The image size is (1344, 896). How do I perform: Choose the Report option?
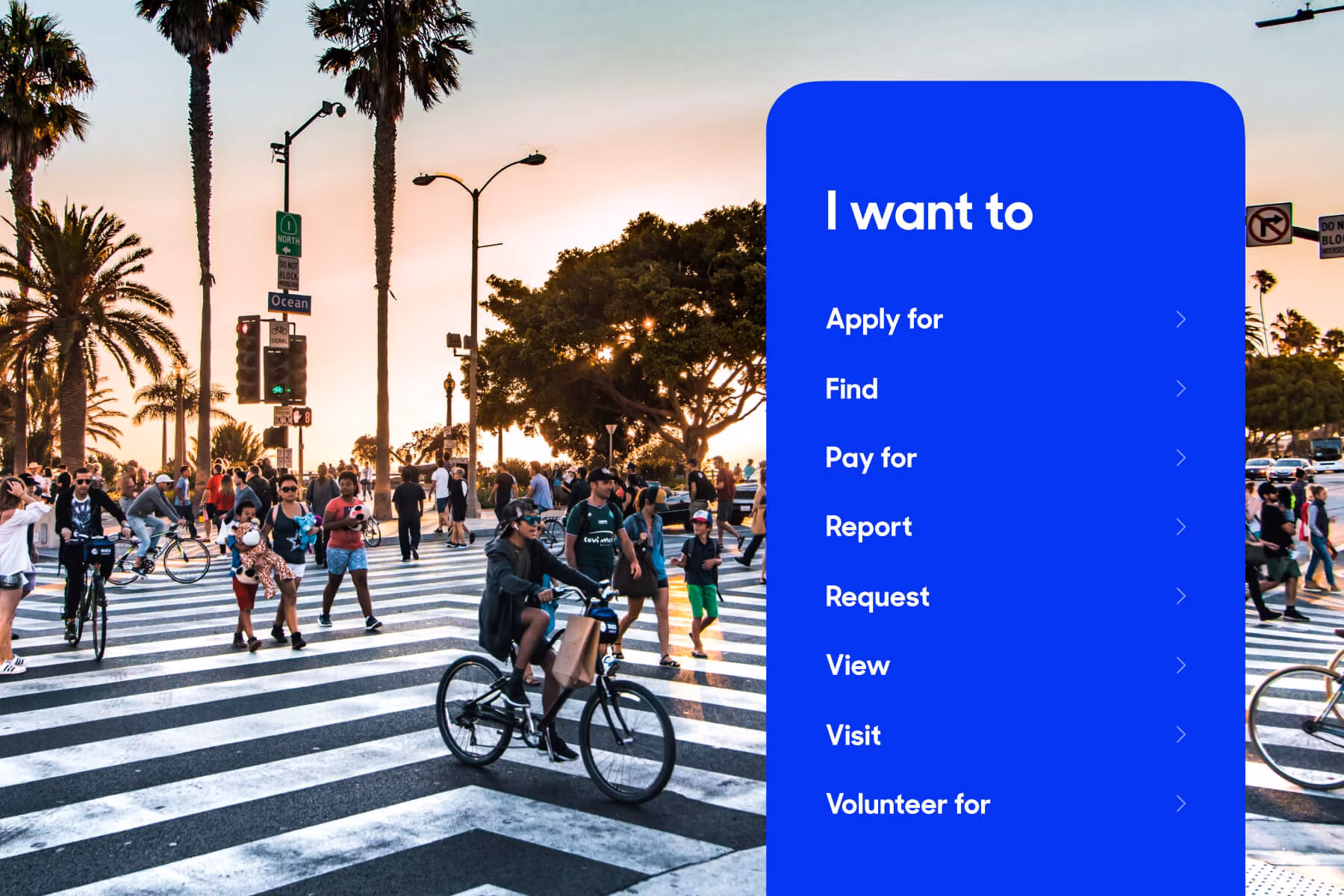(869, 527)
